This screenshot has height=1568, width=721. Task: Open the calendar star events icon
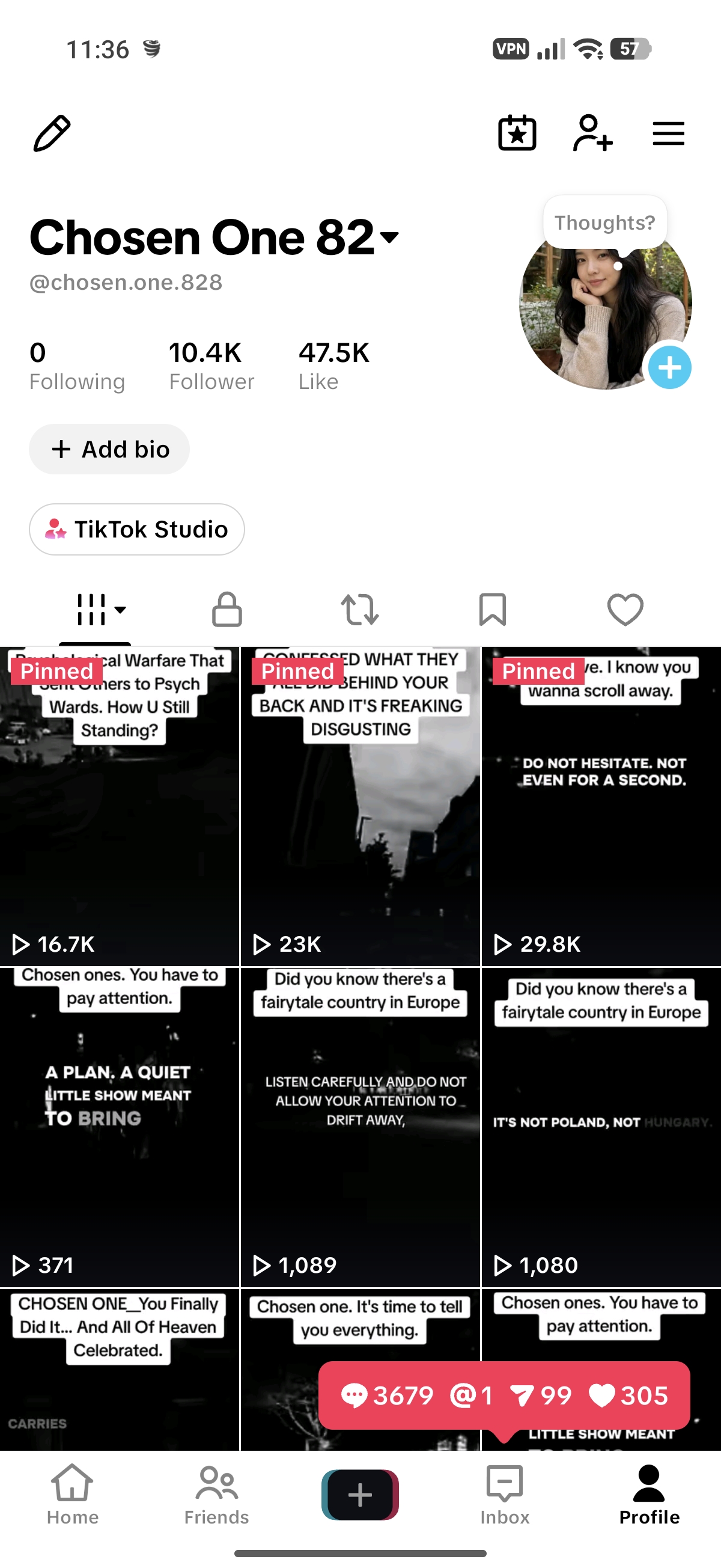click(x=517, y=133)
